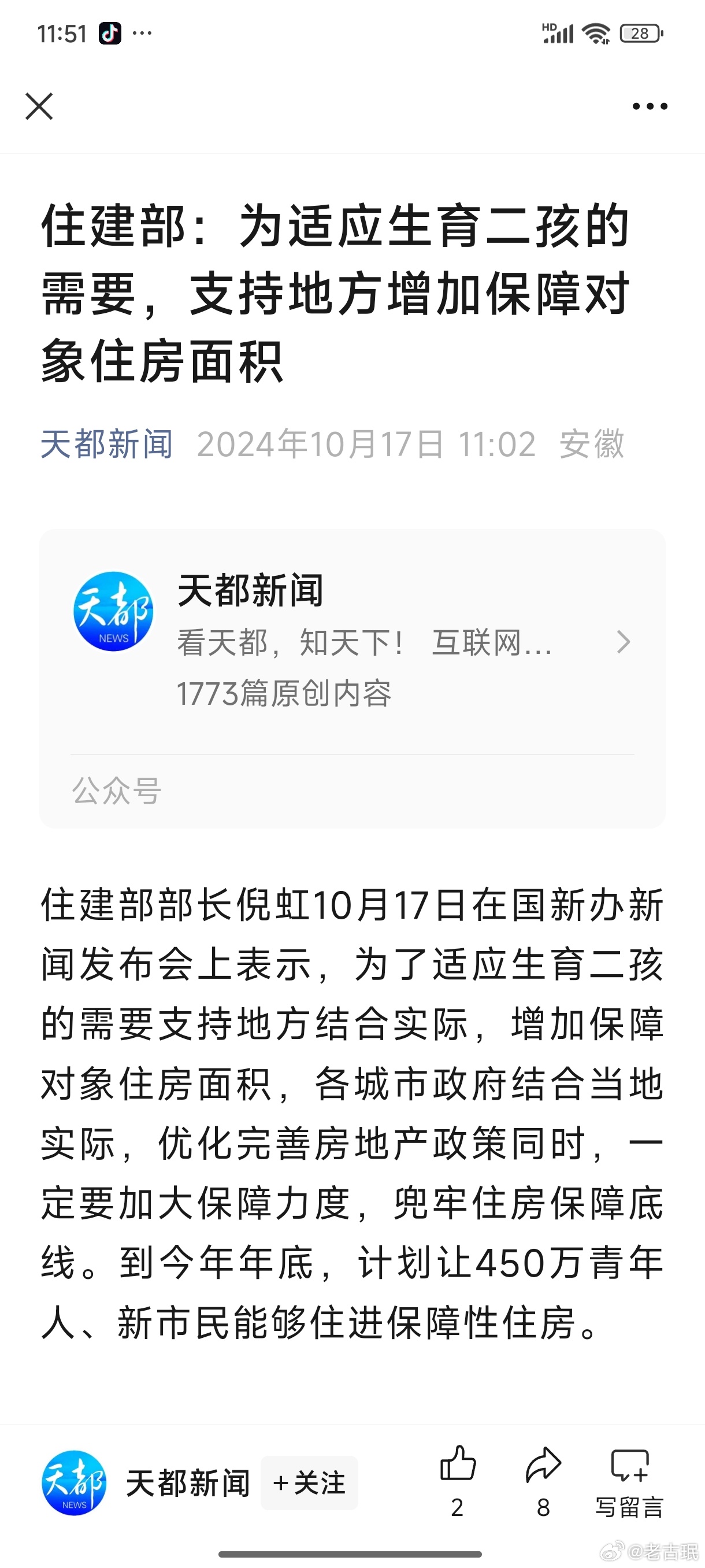Write a comment via 写留言
Image resolution: width=705 pixels, height=1568 pixels.
(629, 1481)
